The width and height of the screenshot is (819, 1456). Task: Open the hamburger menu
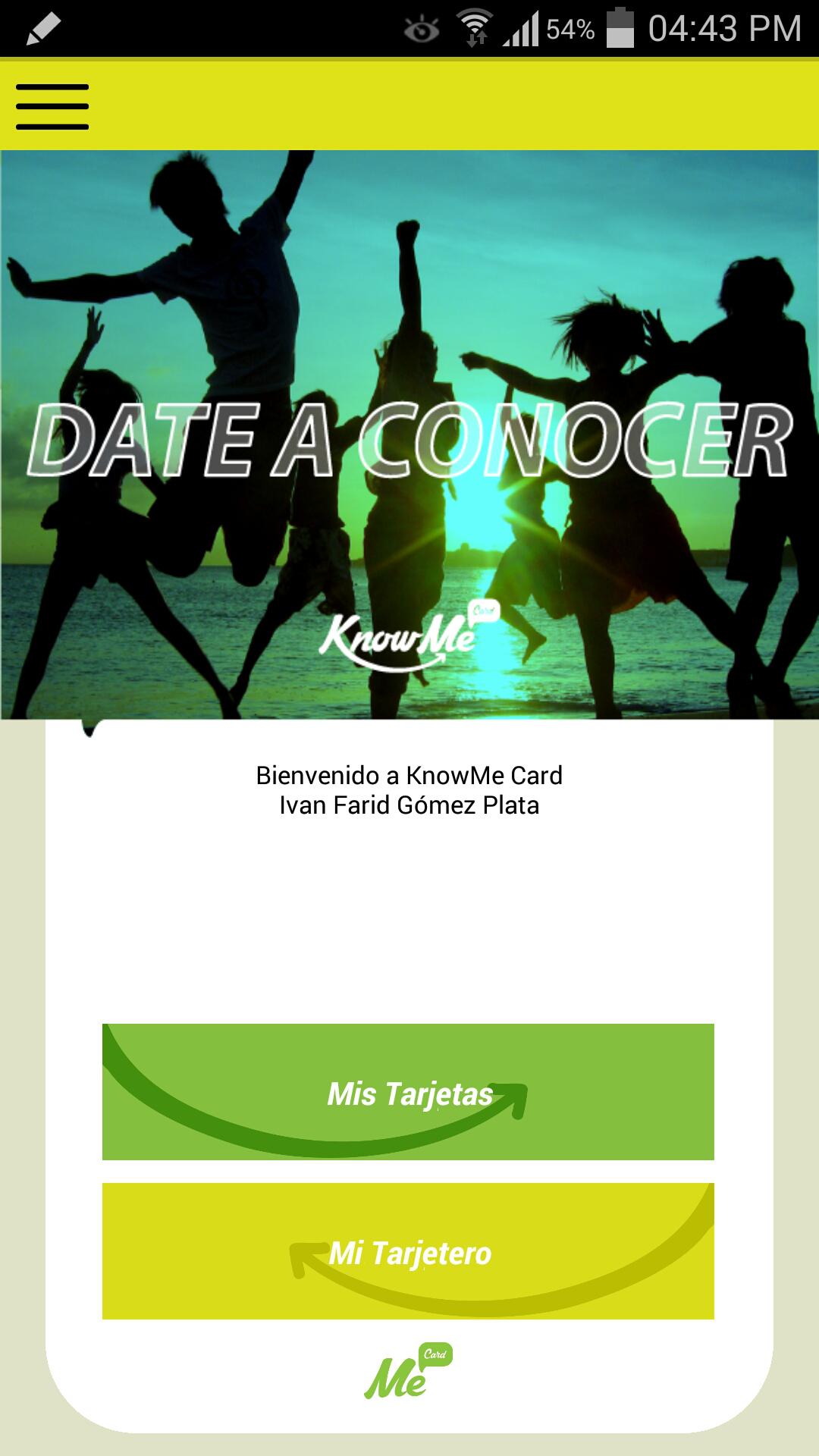[52, 106]
